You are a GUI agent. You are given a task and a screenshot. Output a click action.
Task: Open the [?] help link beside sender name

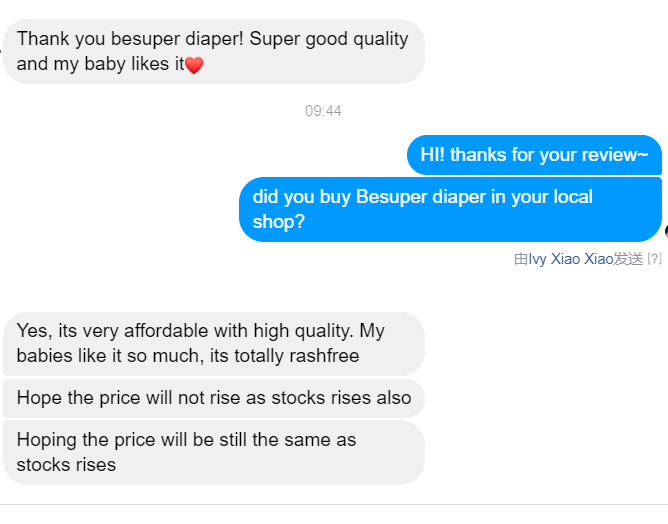(654, 259)
